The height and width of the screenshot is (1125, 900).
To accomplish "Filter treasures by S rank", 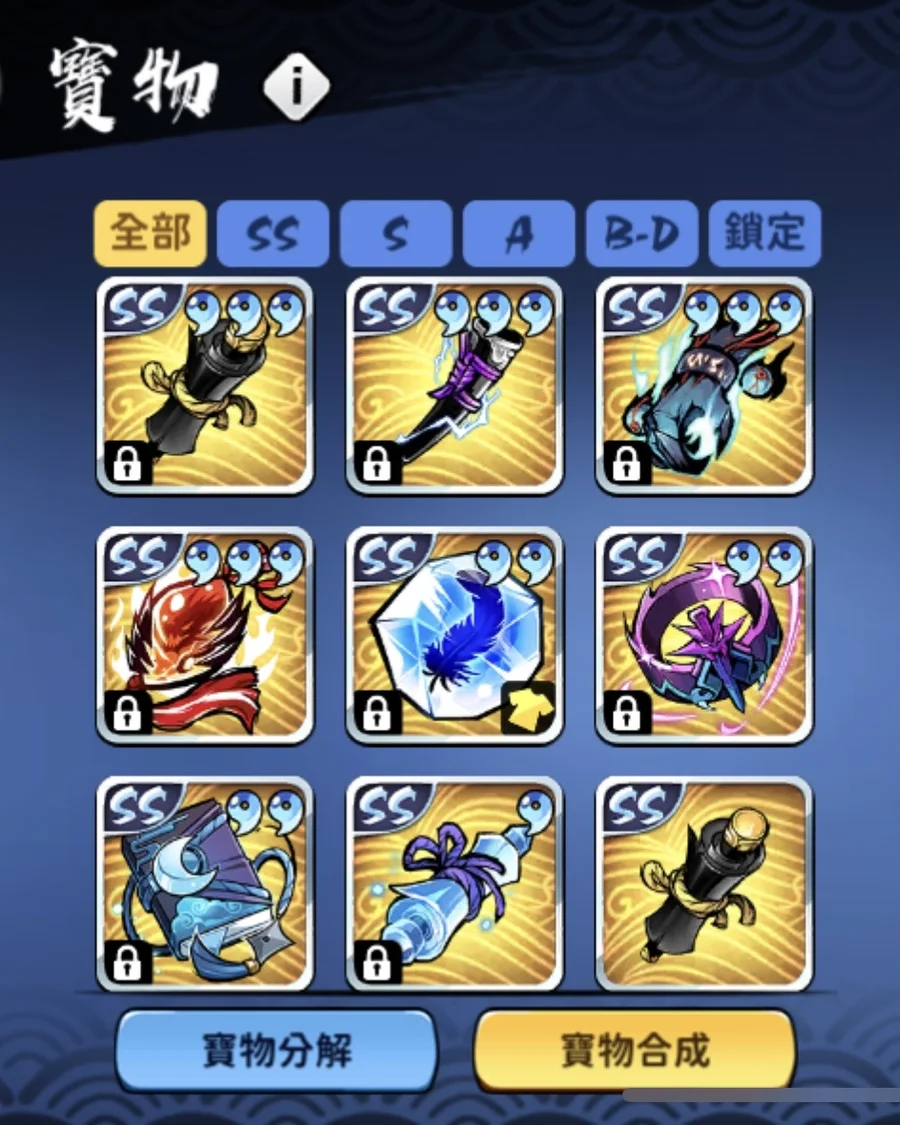I will click(396, 234).
